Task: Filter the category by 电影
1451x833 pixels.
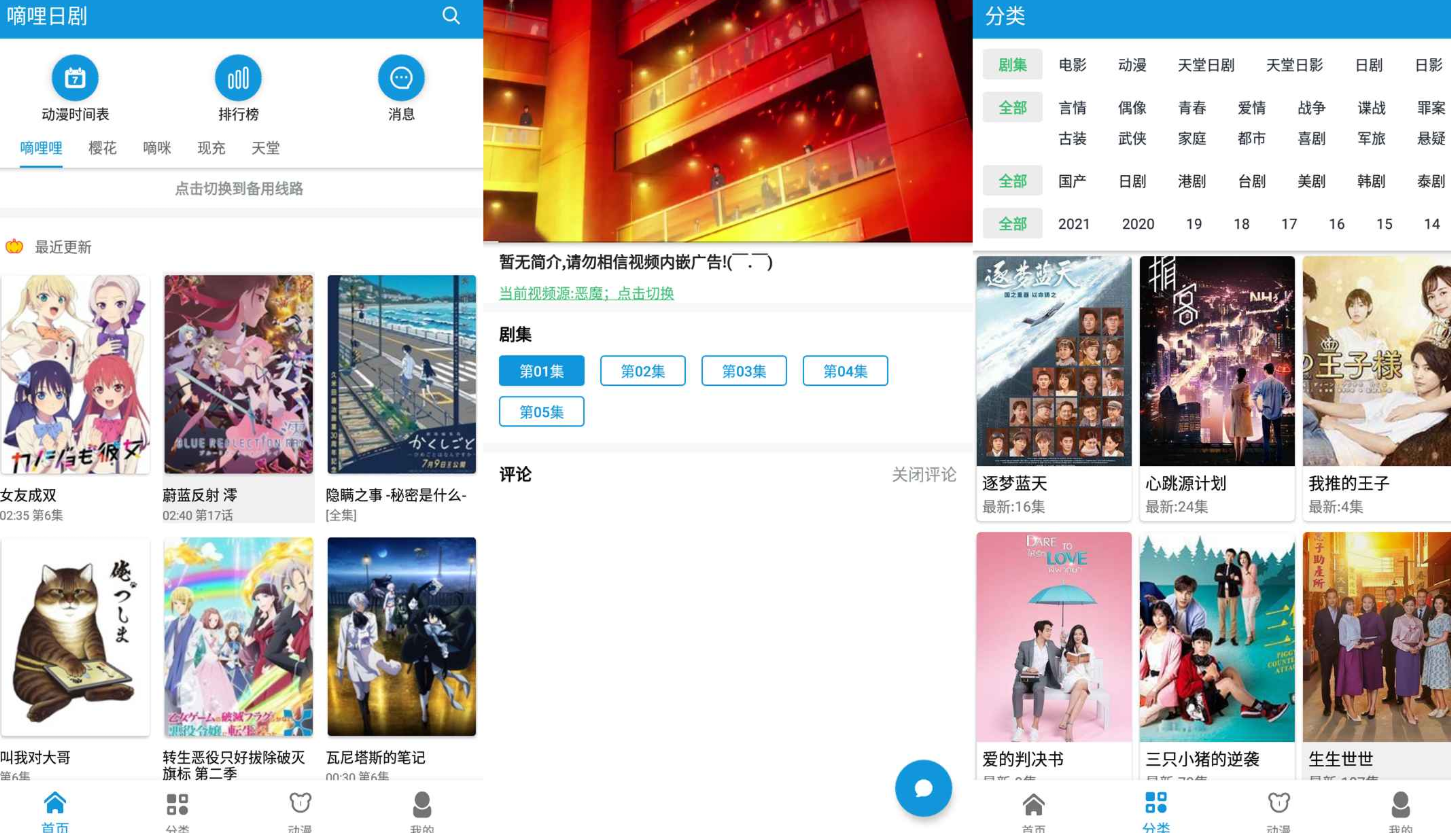Action: pos(1072,65)
